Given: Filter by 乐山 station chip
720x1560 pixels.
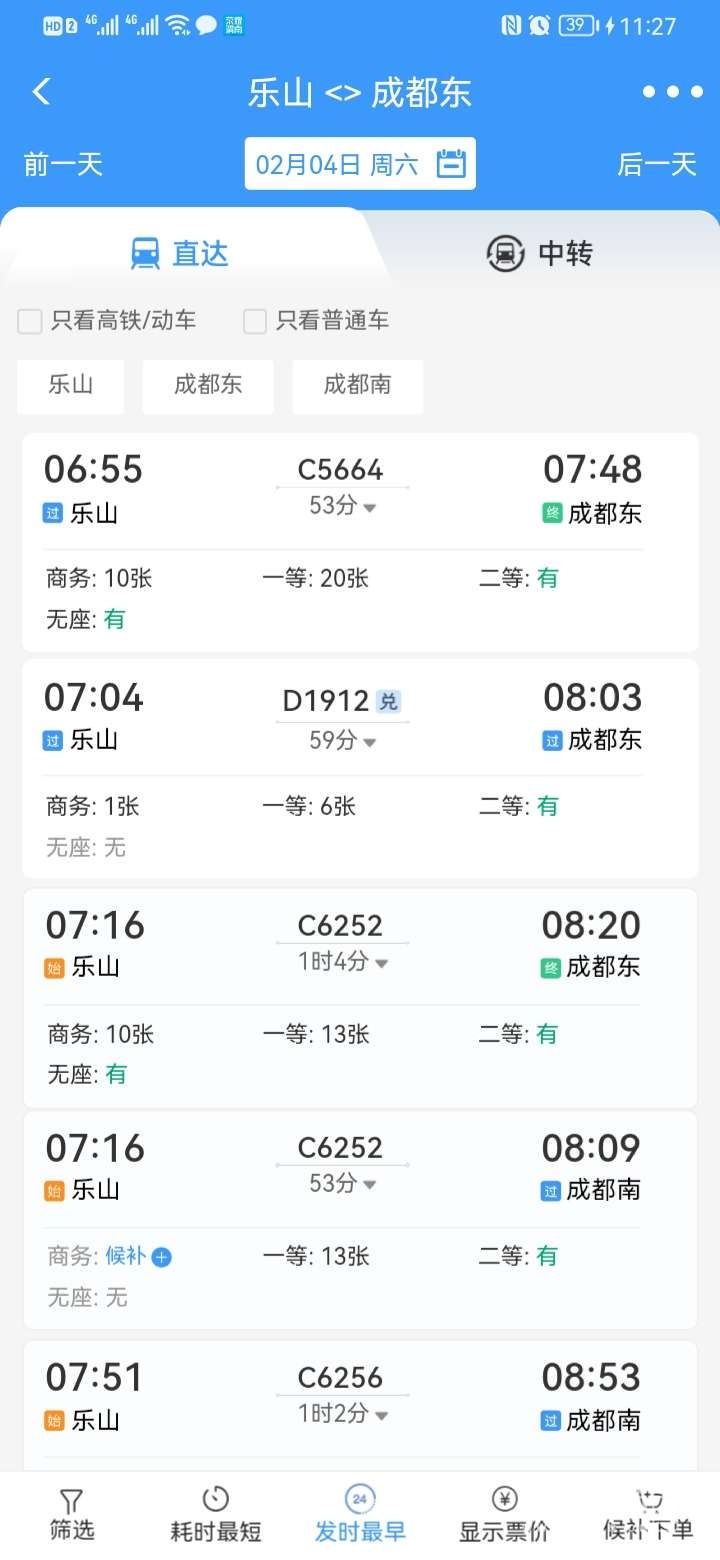Looking at the screenshot, I should 71,386.
